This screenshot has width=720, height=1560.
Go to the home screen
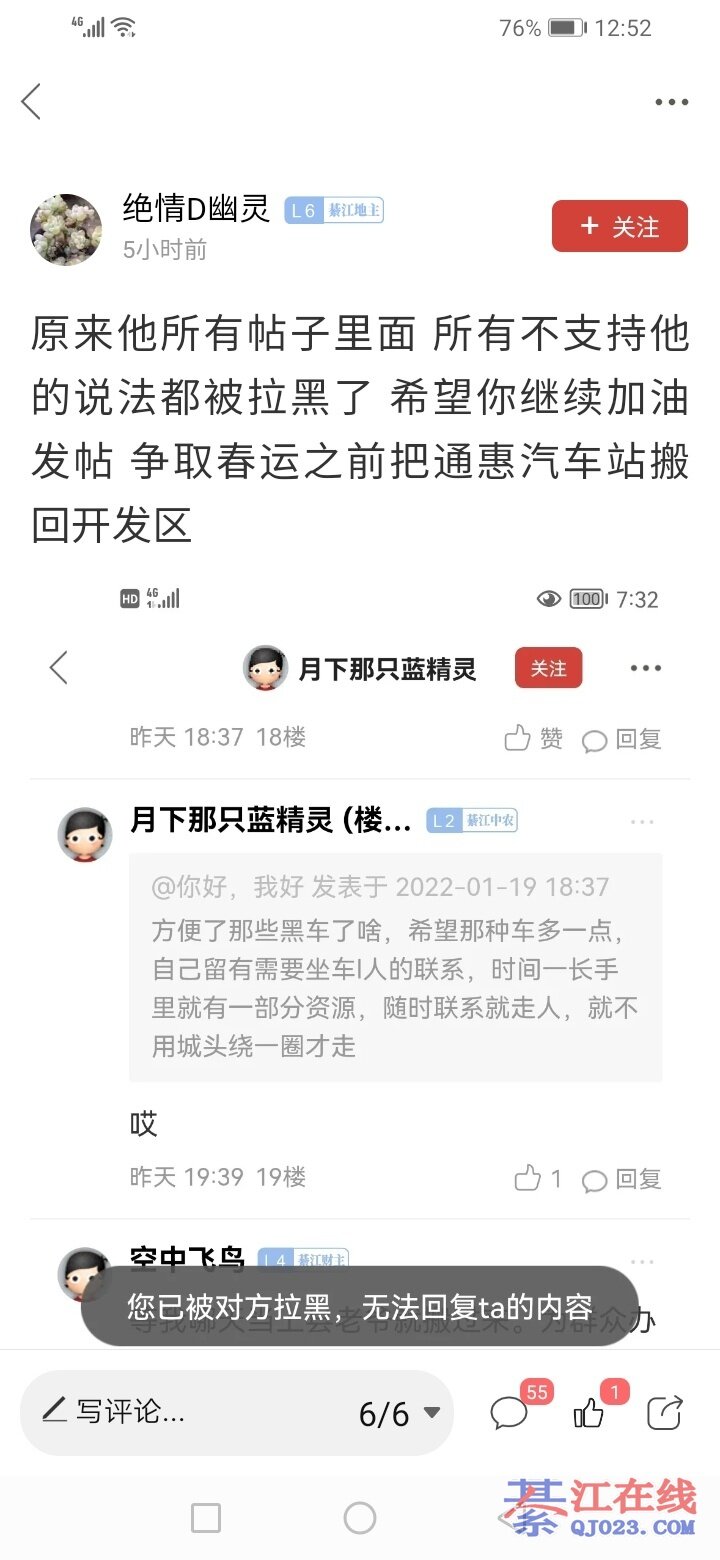360,1518
